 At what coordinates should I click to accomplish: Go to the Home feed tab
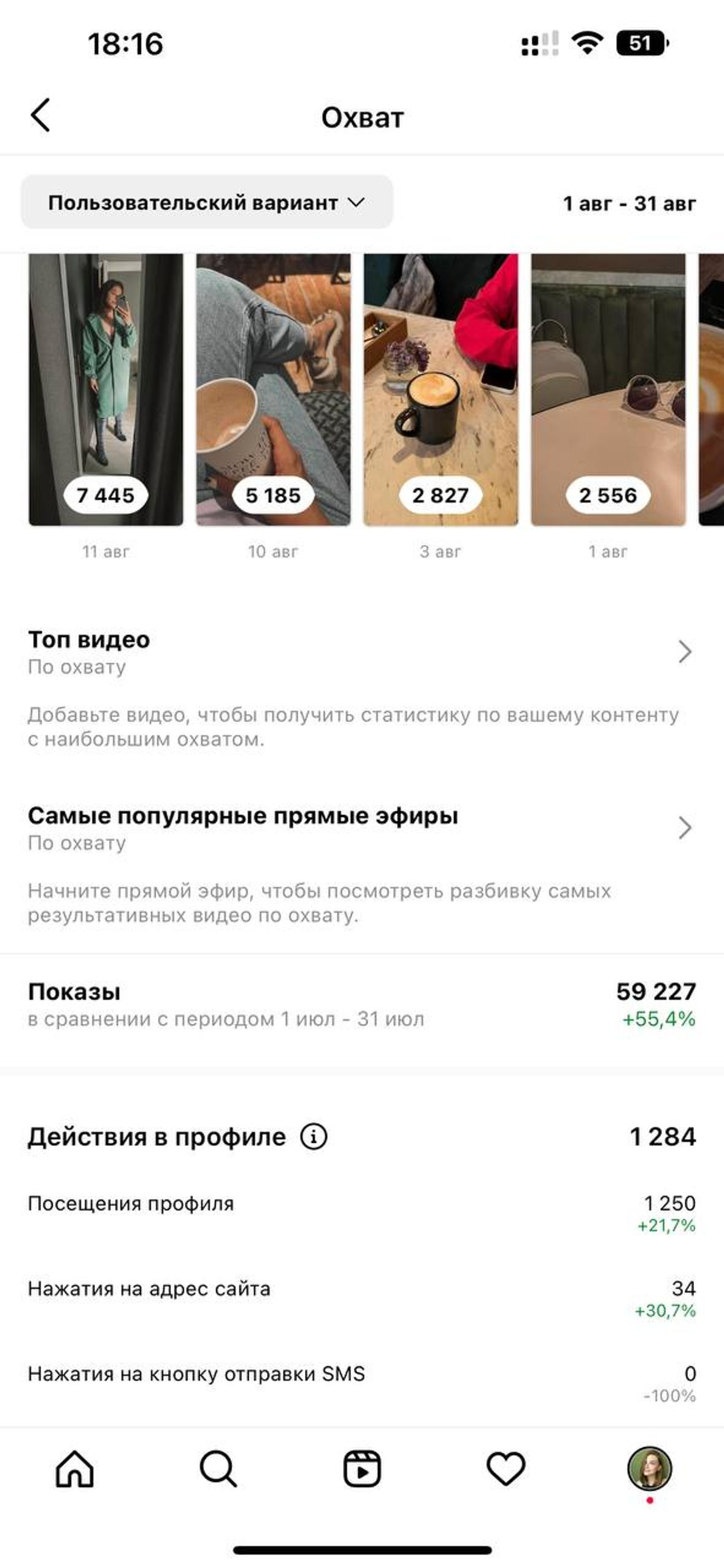[x=75, y=1469]
